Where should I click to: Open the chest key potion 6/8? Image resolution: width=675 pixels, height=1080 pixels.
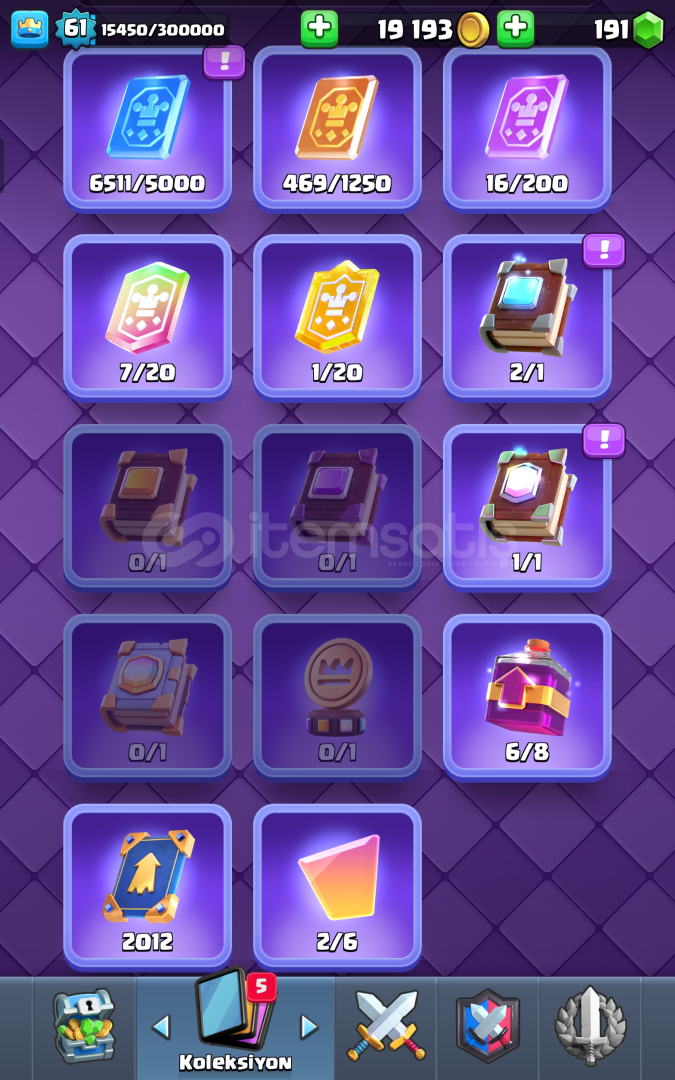(527, 696)
